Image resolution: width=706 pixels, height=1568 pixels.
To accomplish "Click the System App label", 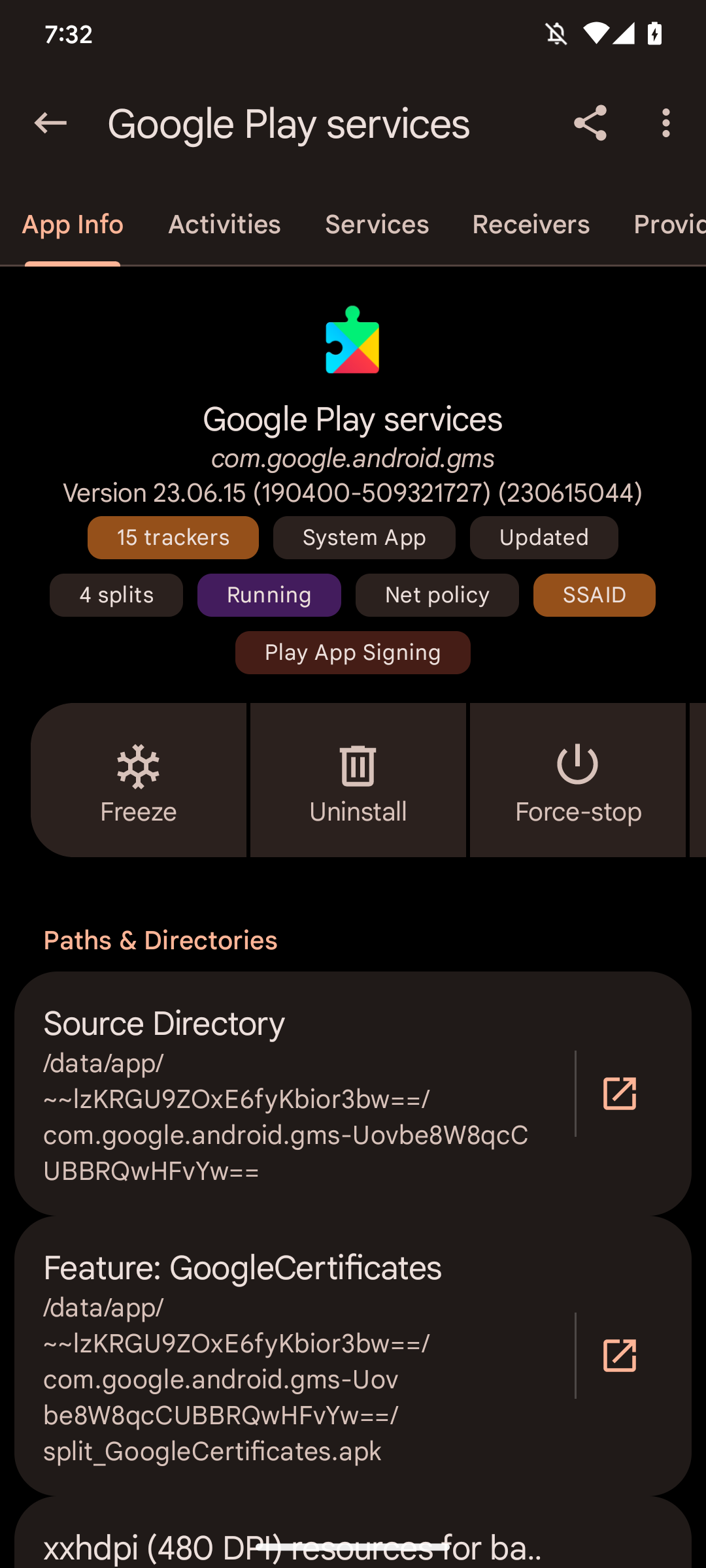I will point(364,538).
